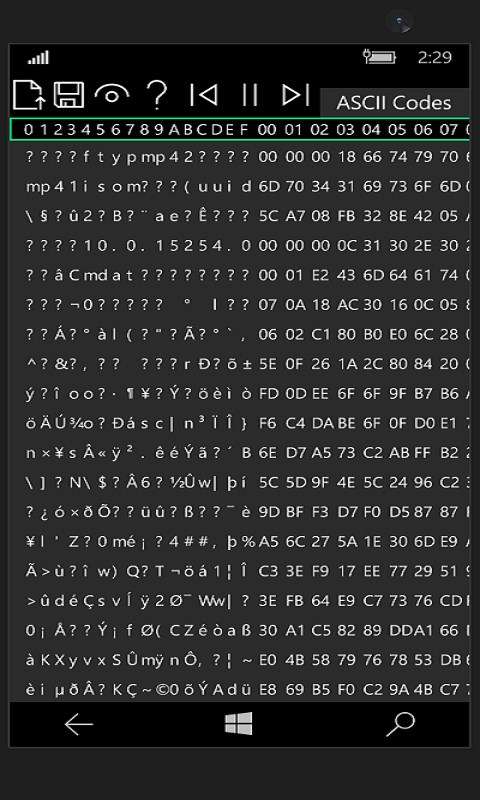
Task: Jump to the previous section
Action: 204,95
